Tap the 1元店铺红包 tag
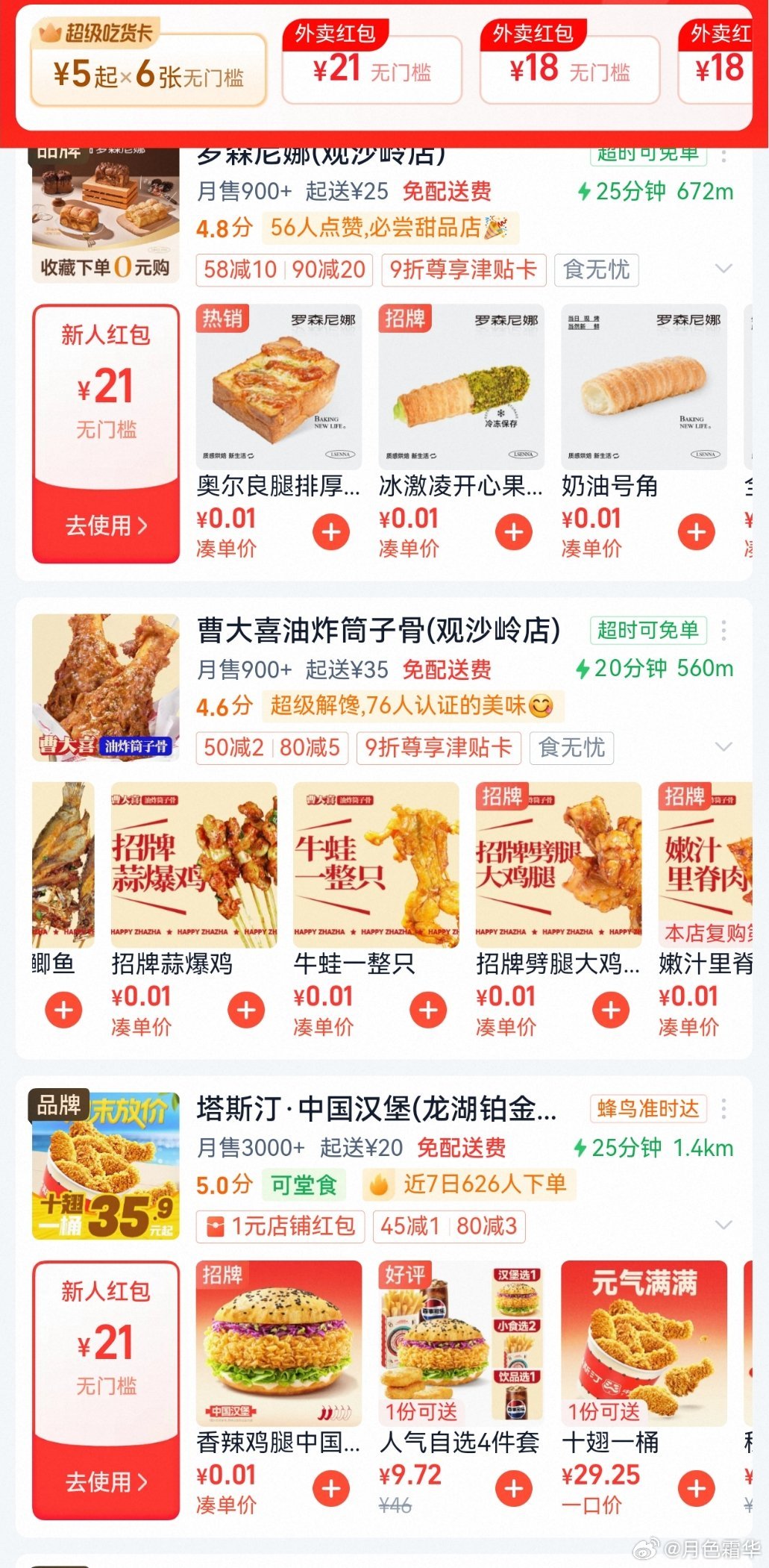769x1568 pixels. [x=280, y=1225]
